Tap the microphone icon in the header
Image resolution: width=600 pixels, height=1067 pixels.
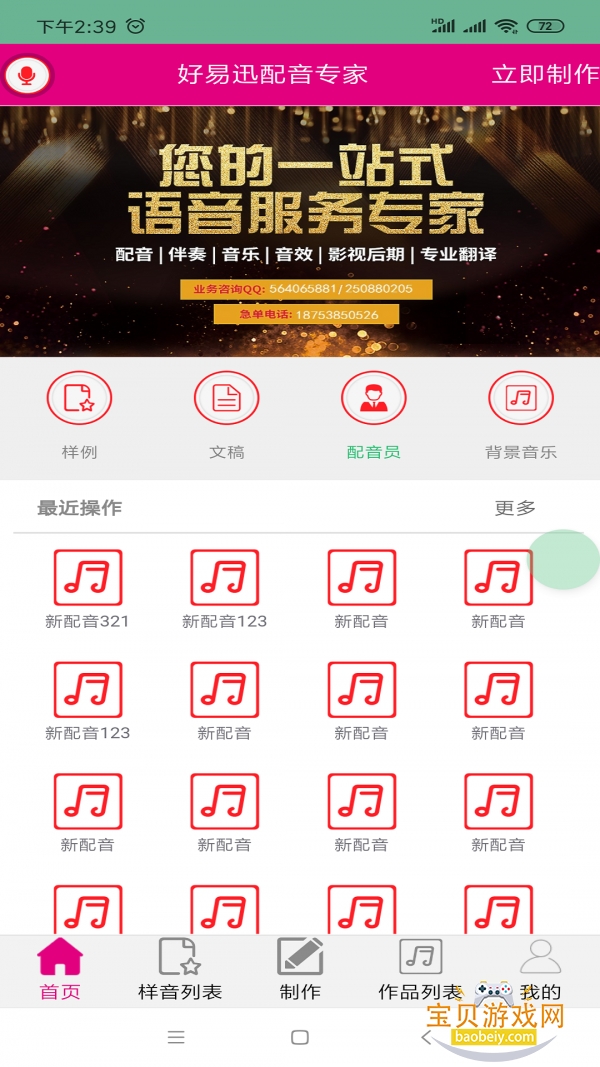tap(27, 75)
